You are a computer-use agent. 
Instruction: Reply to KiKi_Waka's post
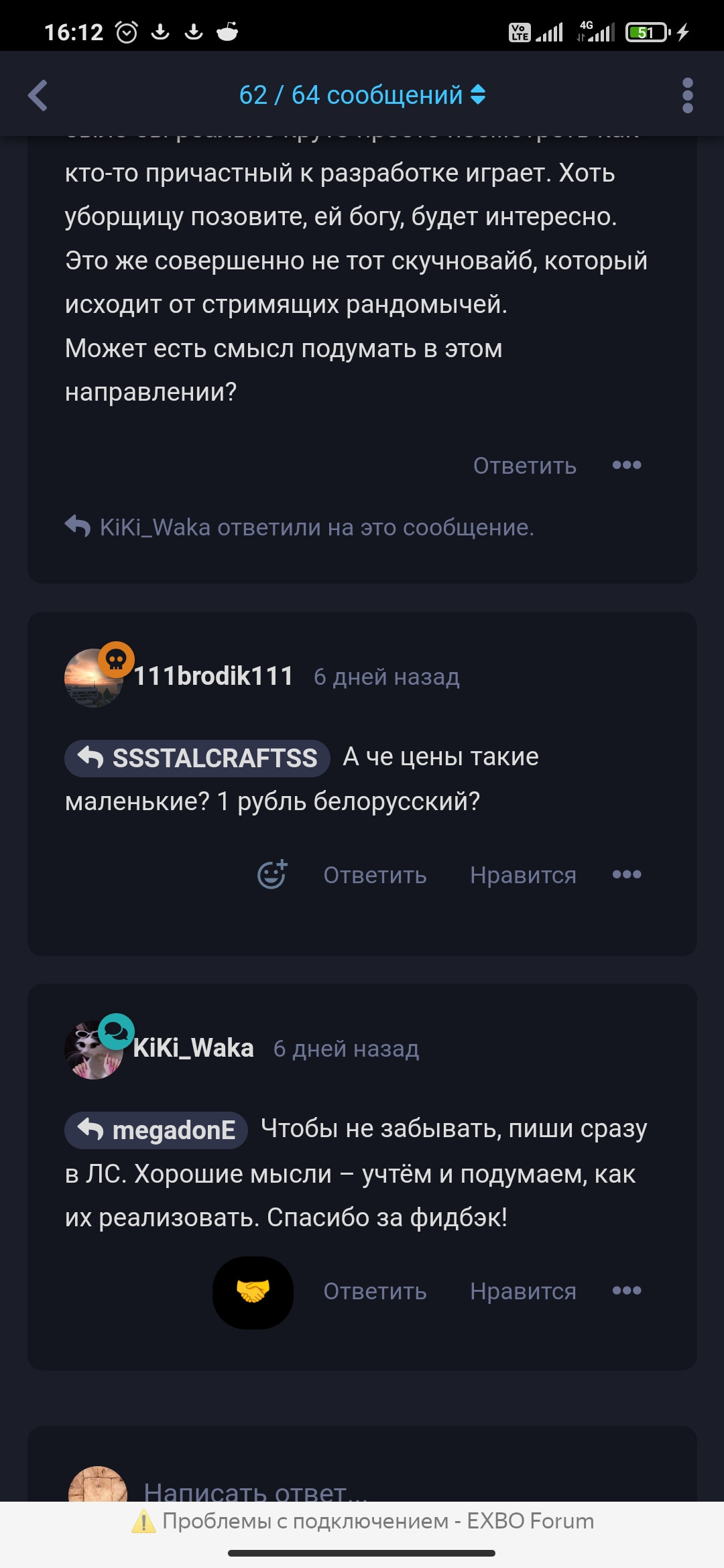click(375, 1291)
